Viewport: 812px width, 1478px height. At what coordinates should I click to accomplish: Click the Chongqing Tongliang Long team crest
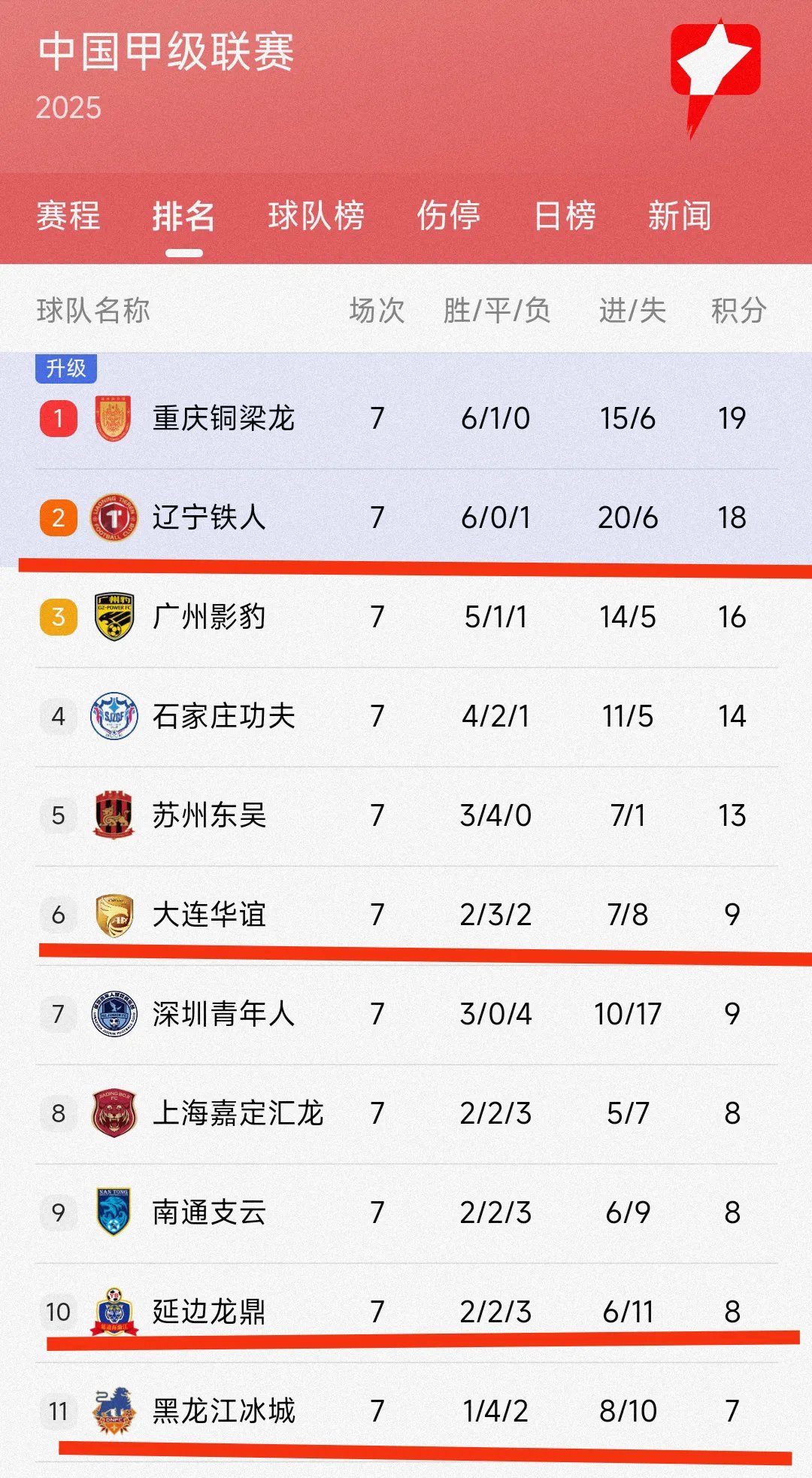coord(113,418)
